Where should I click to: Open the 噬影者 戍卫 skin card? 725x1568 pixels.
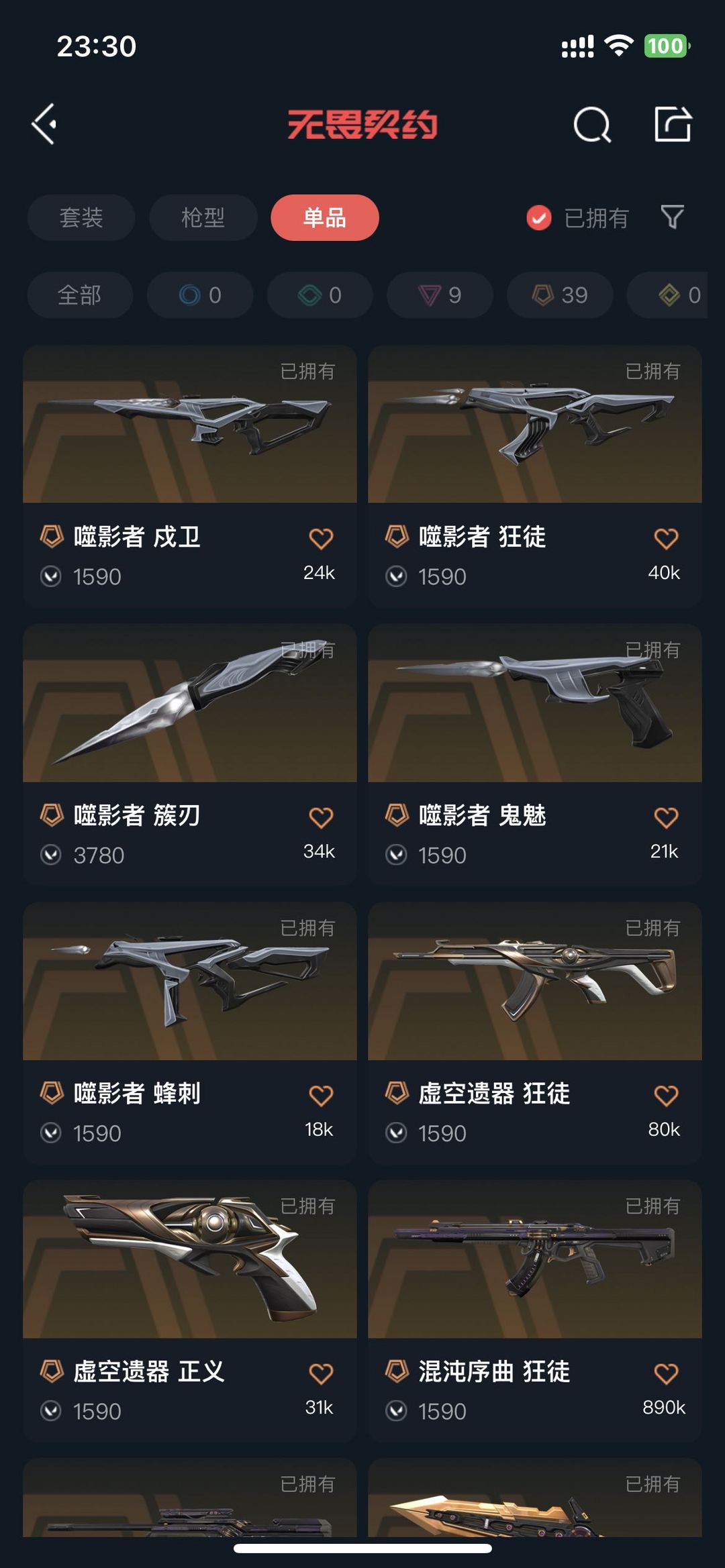(x=190, y=476)
